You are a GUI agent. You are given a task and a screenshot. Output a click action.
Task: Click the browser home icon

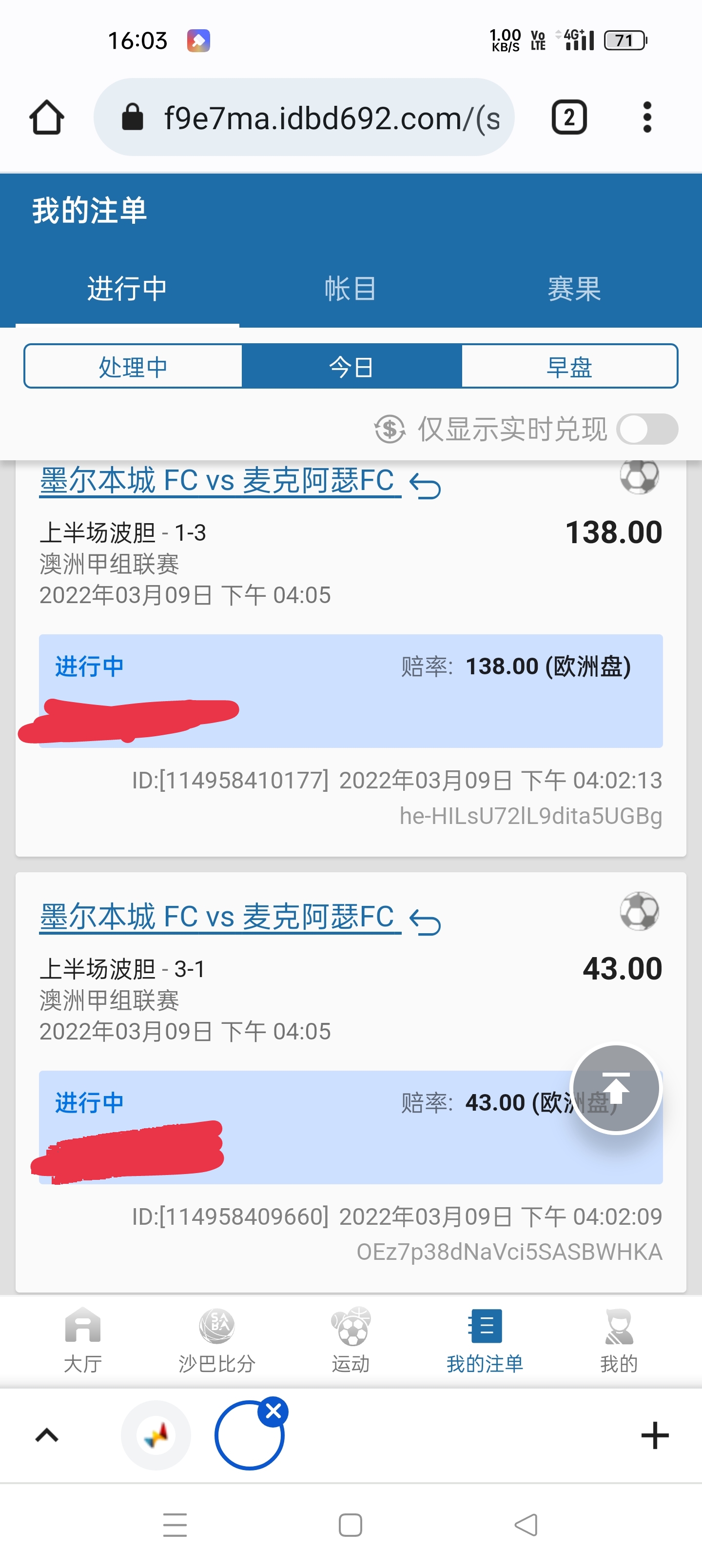tap(46, 117)
